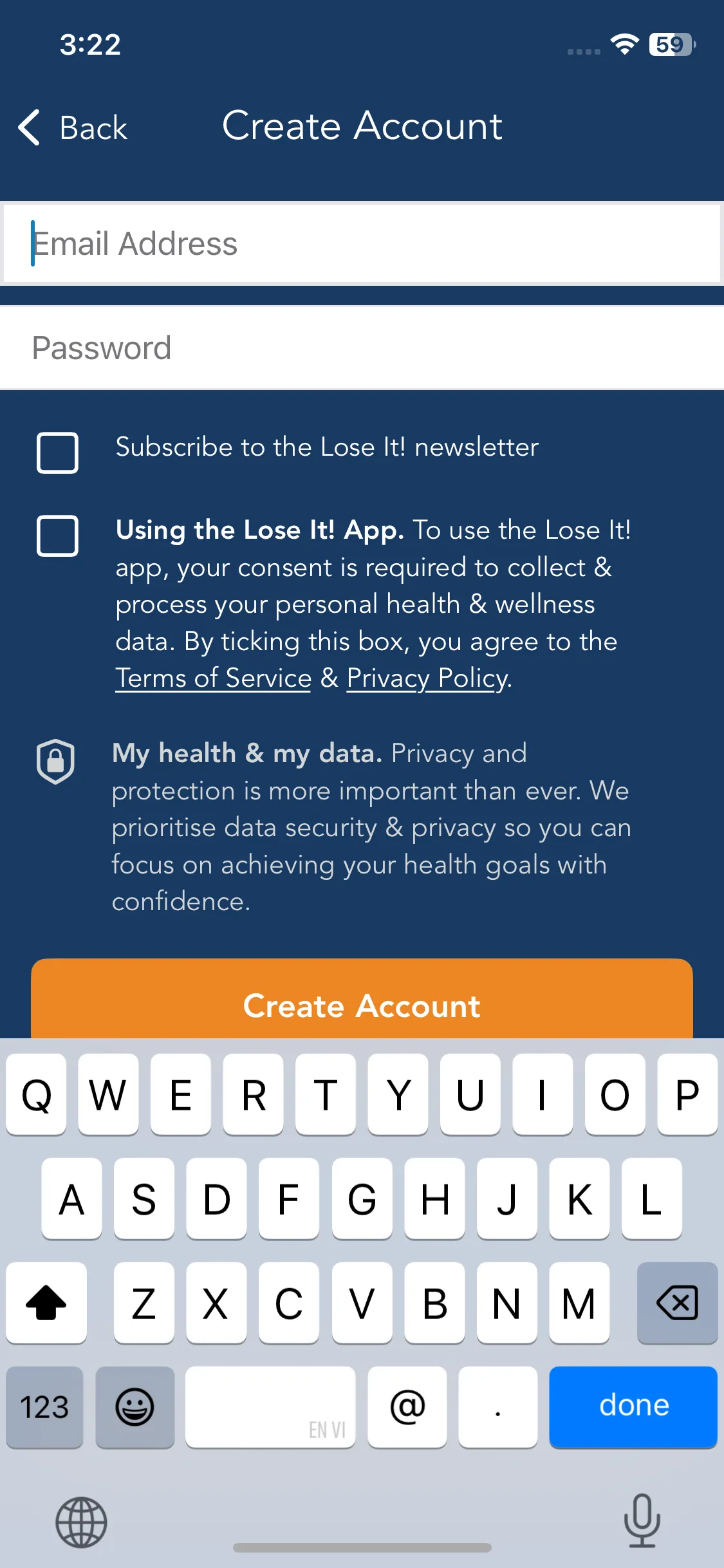Go back from Create Account screen
The width and height of the screenshot is (724, 1568).
73,127
